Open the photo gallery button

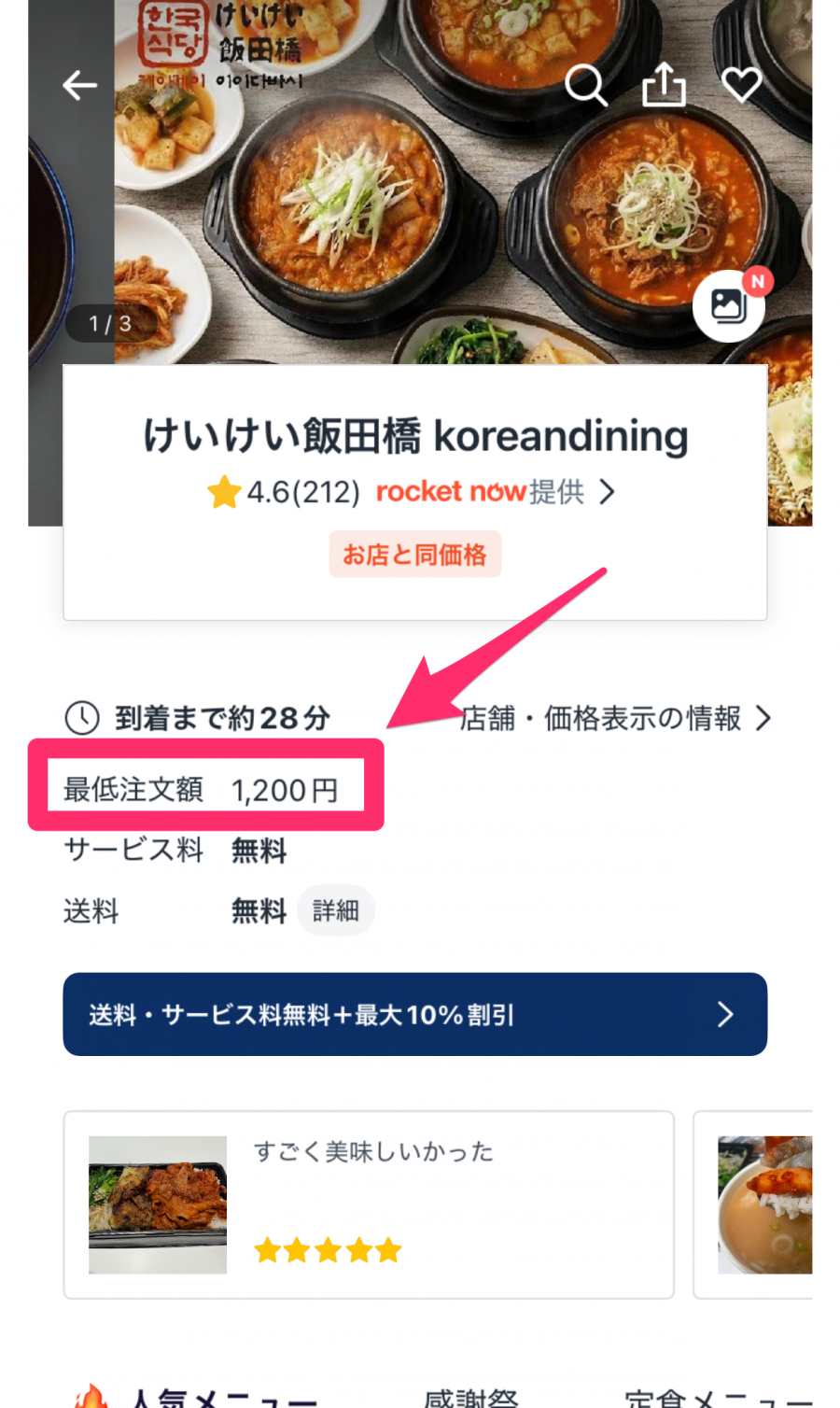tap(729, 306)
